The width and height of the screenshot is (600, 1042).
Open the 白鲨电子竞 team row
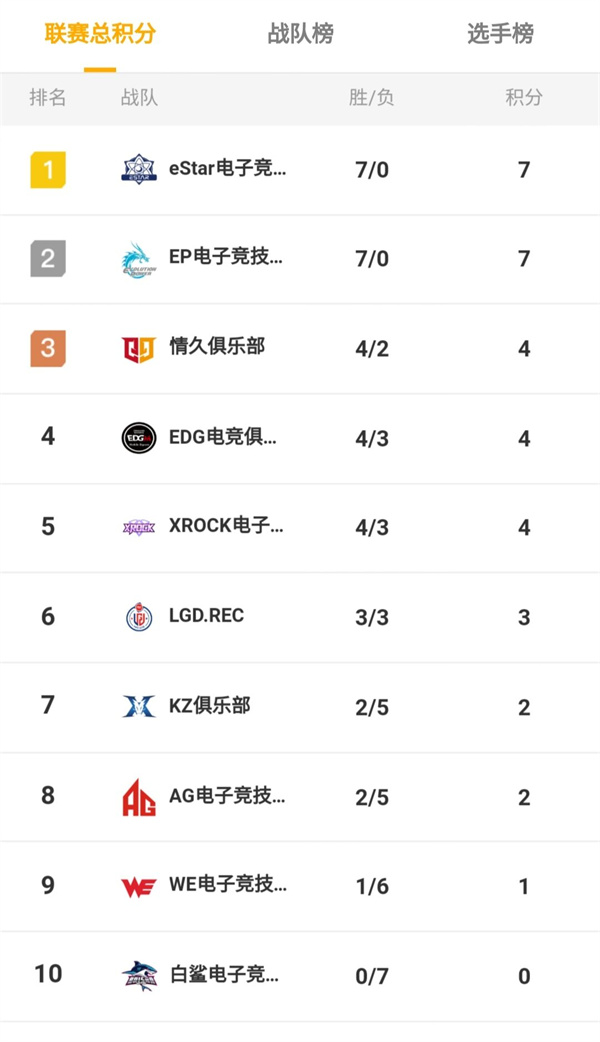point(300,976)
